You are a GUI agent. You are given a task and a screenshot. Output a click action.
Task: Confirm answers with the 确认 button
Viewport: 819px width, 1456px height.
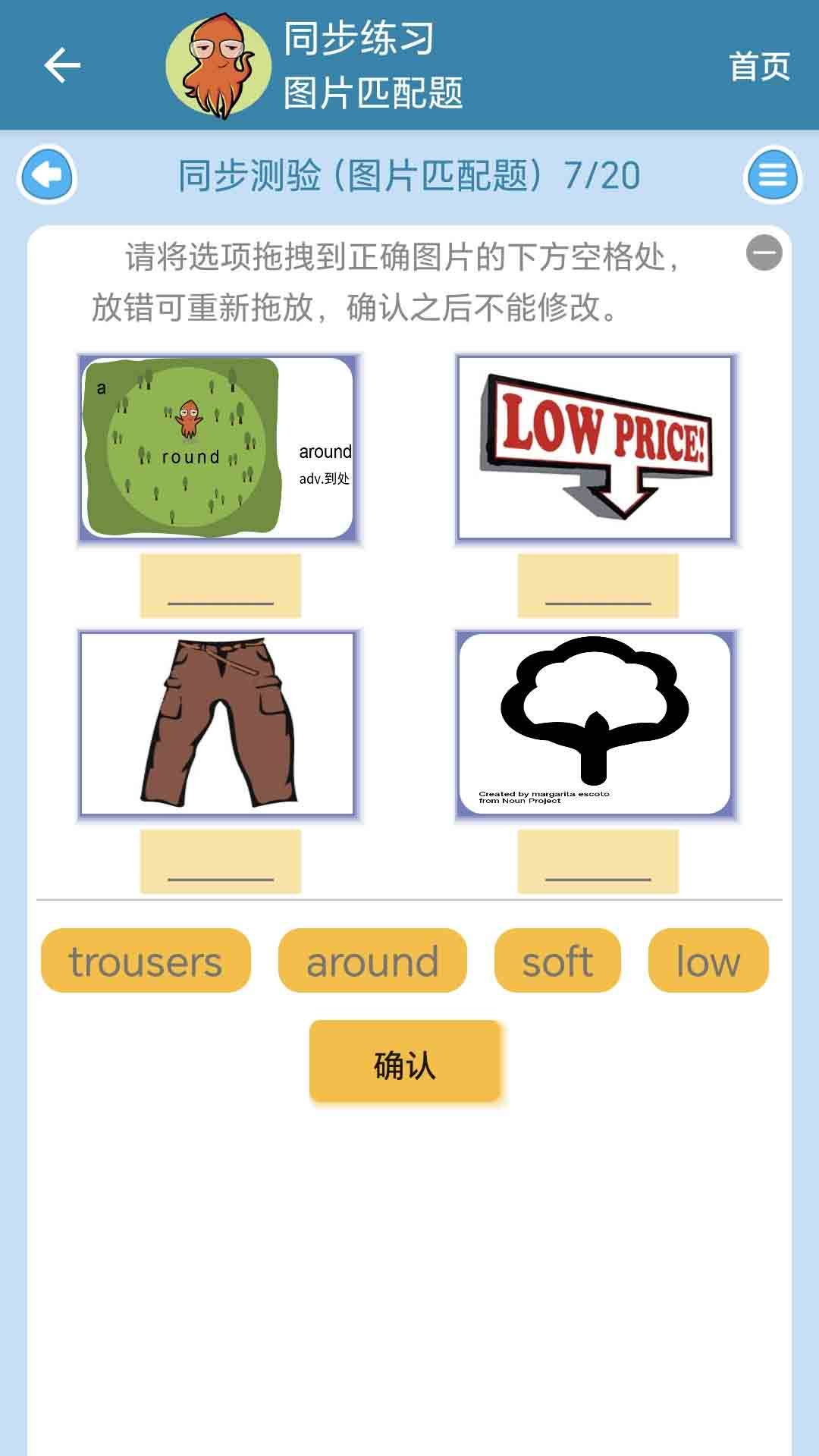point(405,1062)
